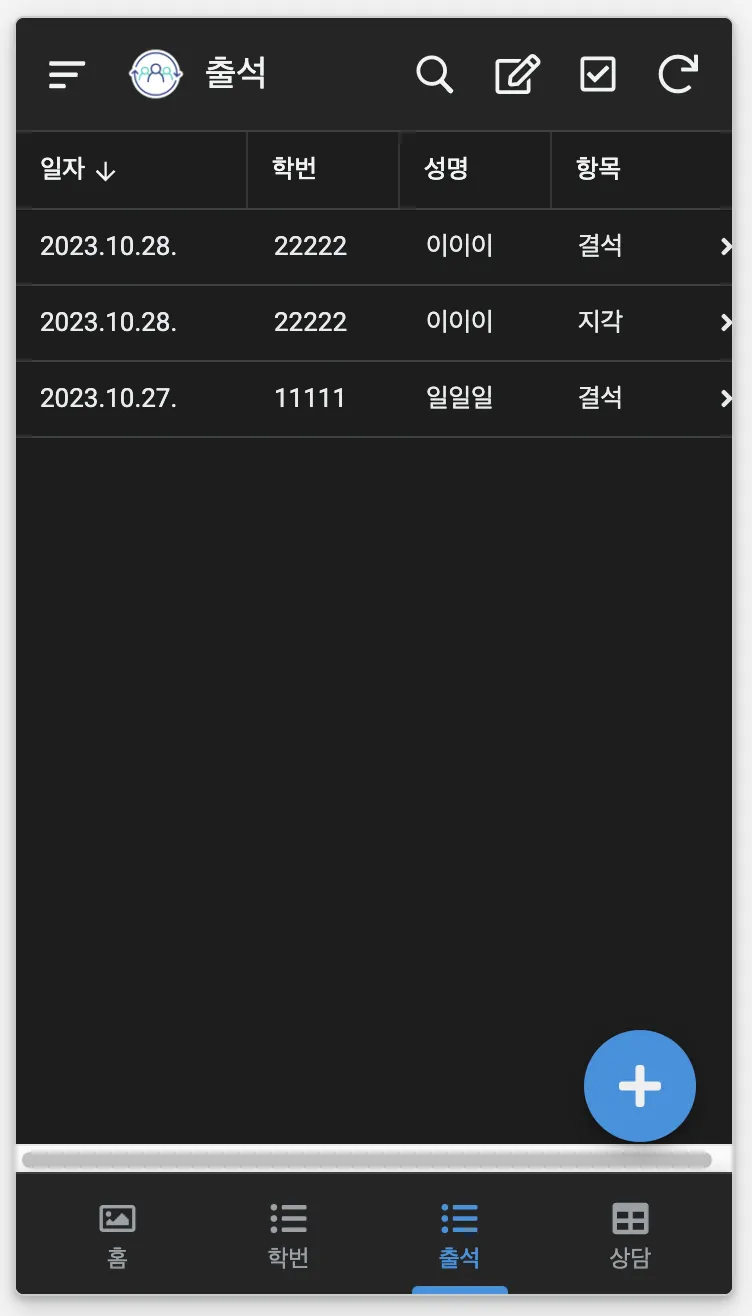Open the 2023.10.27. 일일일 결석 record
Viewport: 752px width, 1316px height.
click(x=372, y=398)
